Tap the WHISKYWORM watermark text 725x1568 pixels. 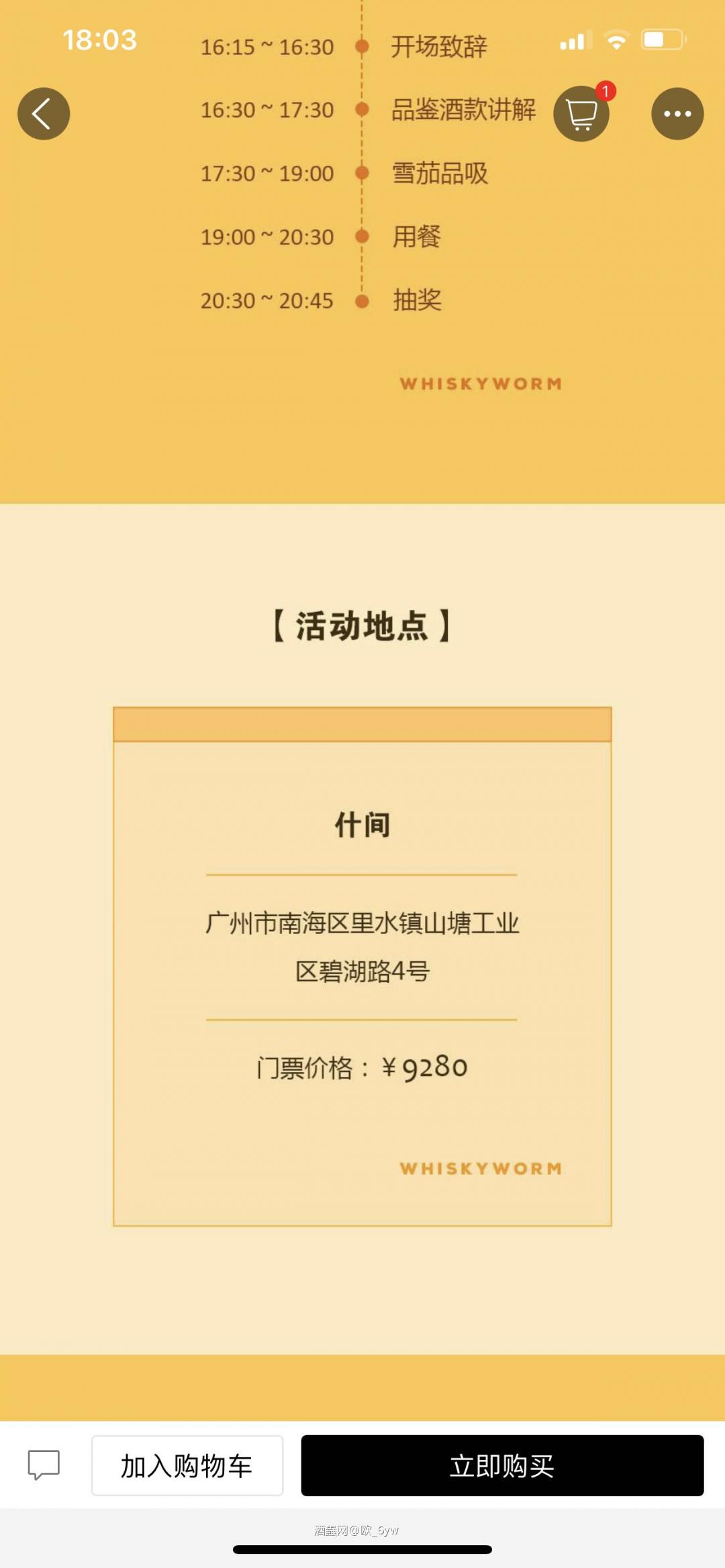[480, 384]
